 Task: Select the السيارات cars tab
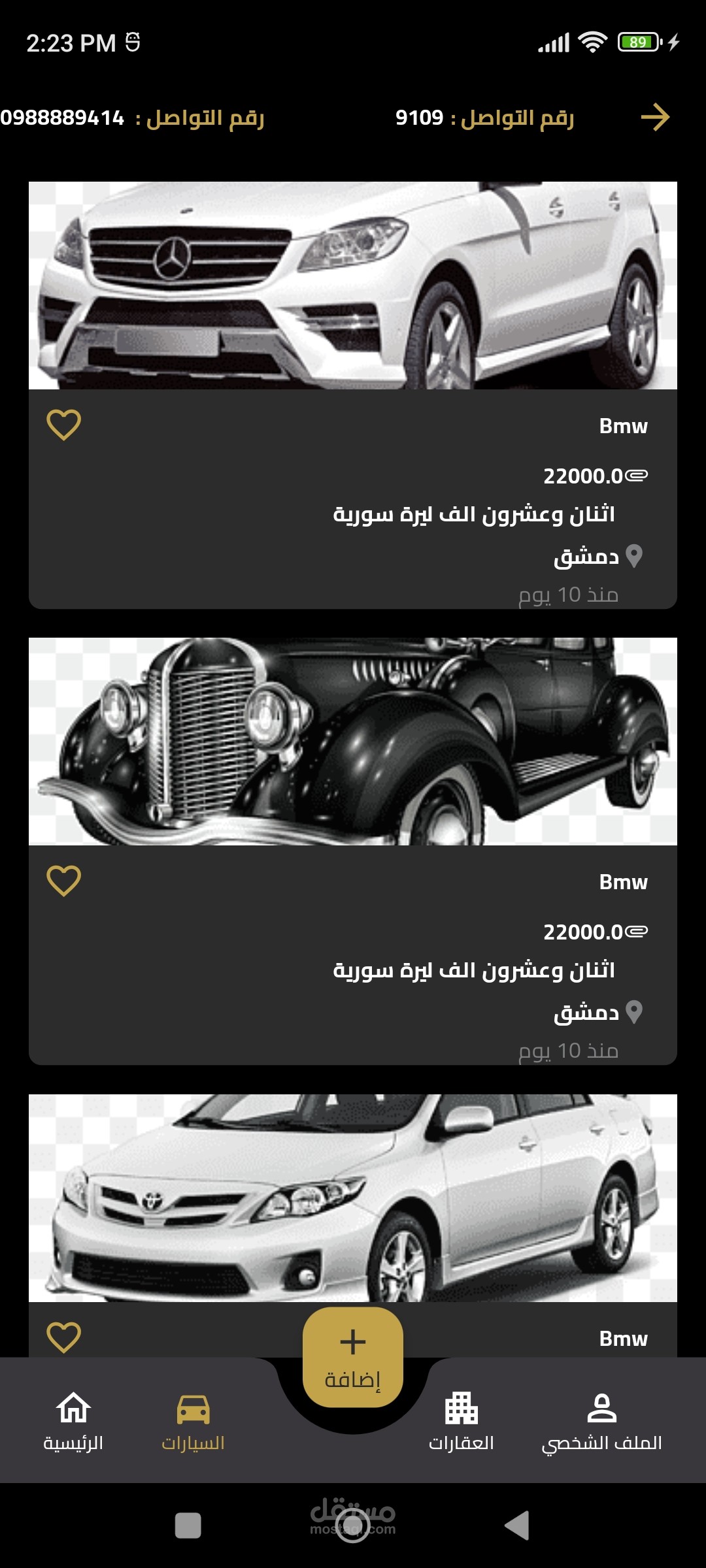click(x=193, y=1420)
